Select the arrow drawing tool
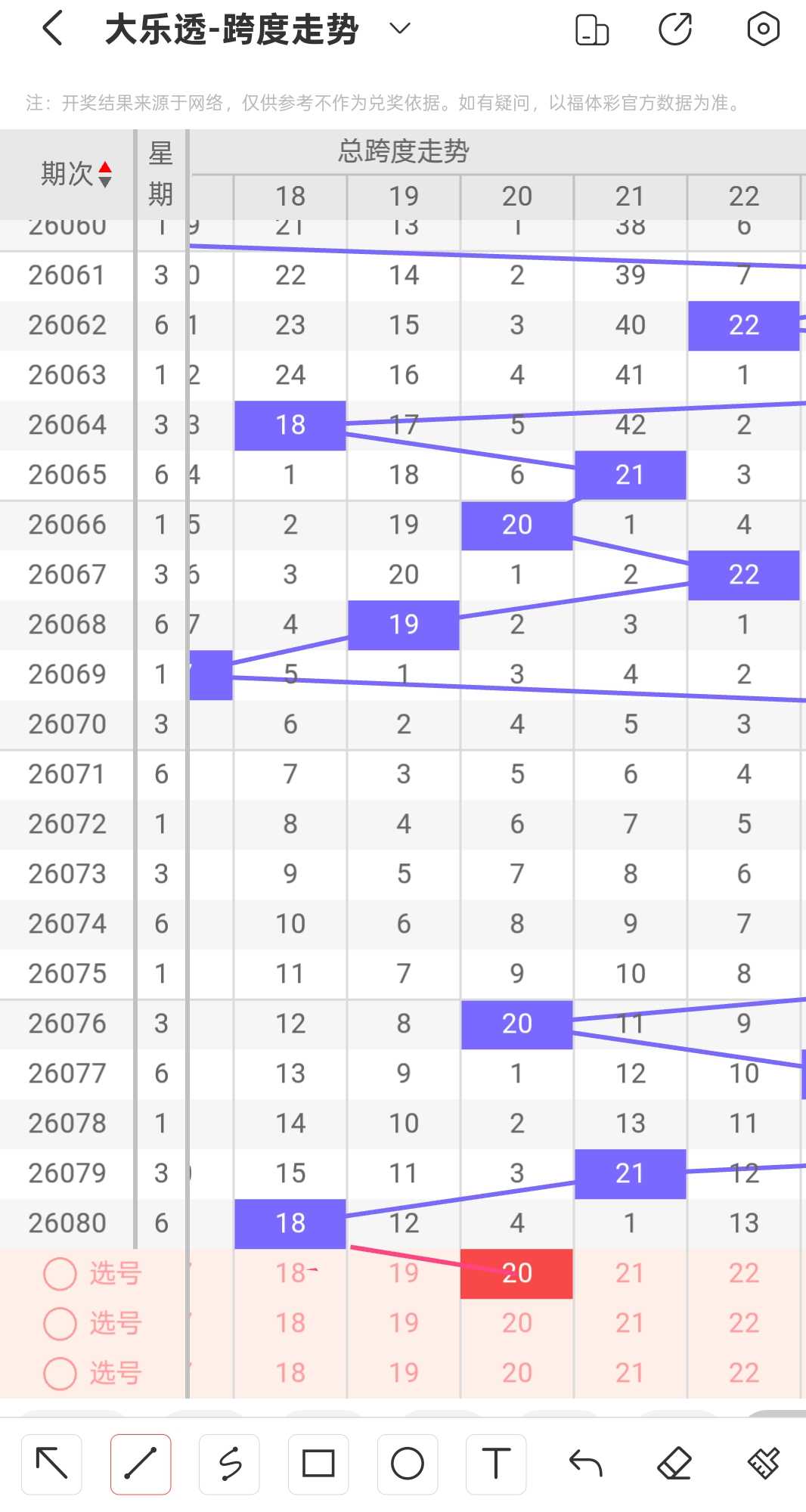The width and height of the screenshot is (806, 1512). coord(51,1464)
